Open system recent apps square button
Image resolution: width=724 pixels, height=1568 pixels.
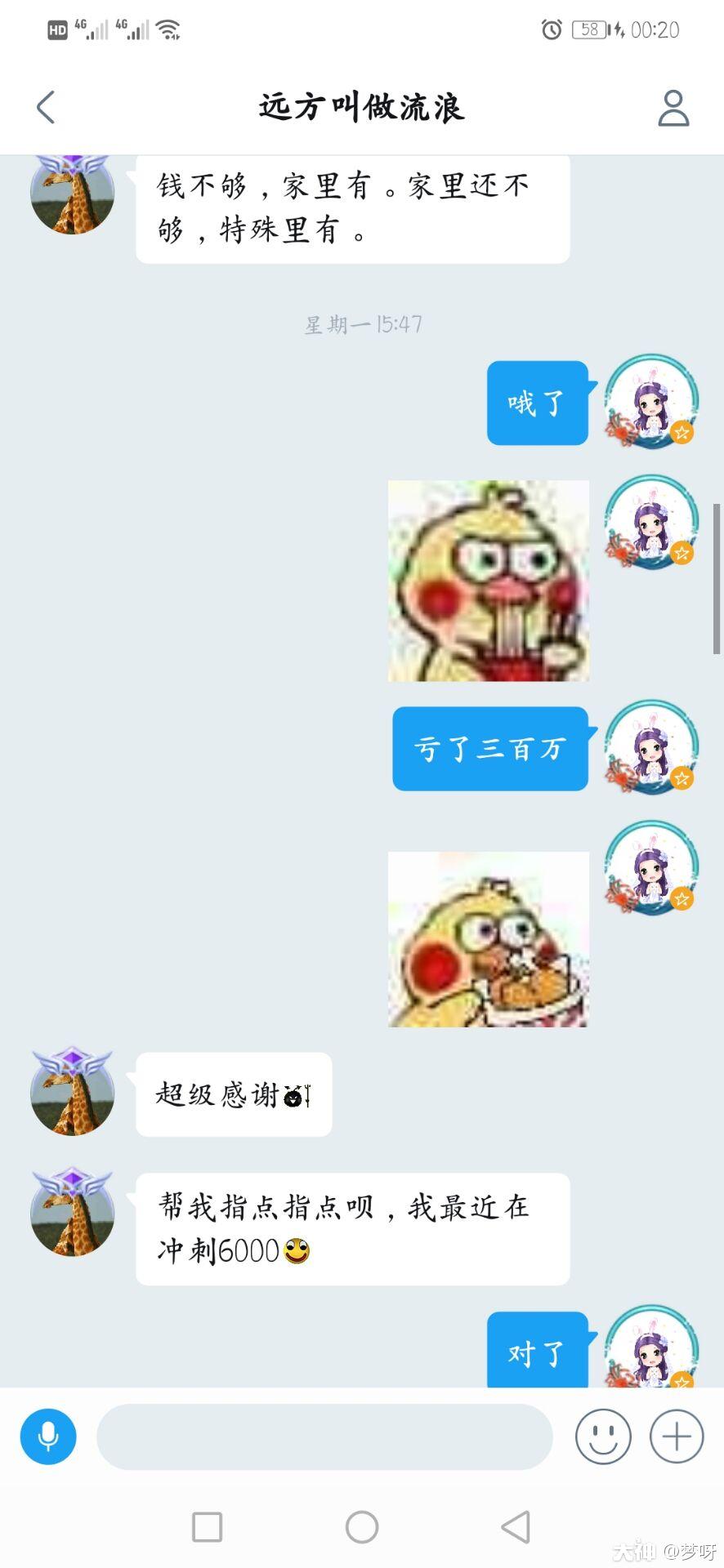tap(207, 1526)
